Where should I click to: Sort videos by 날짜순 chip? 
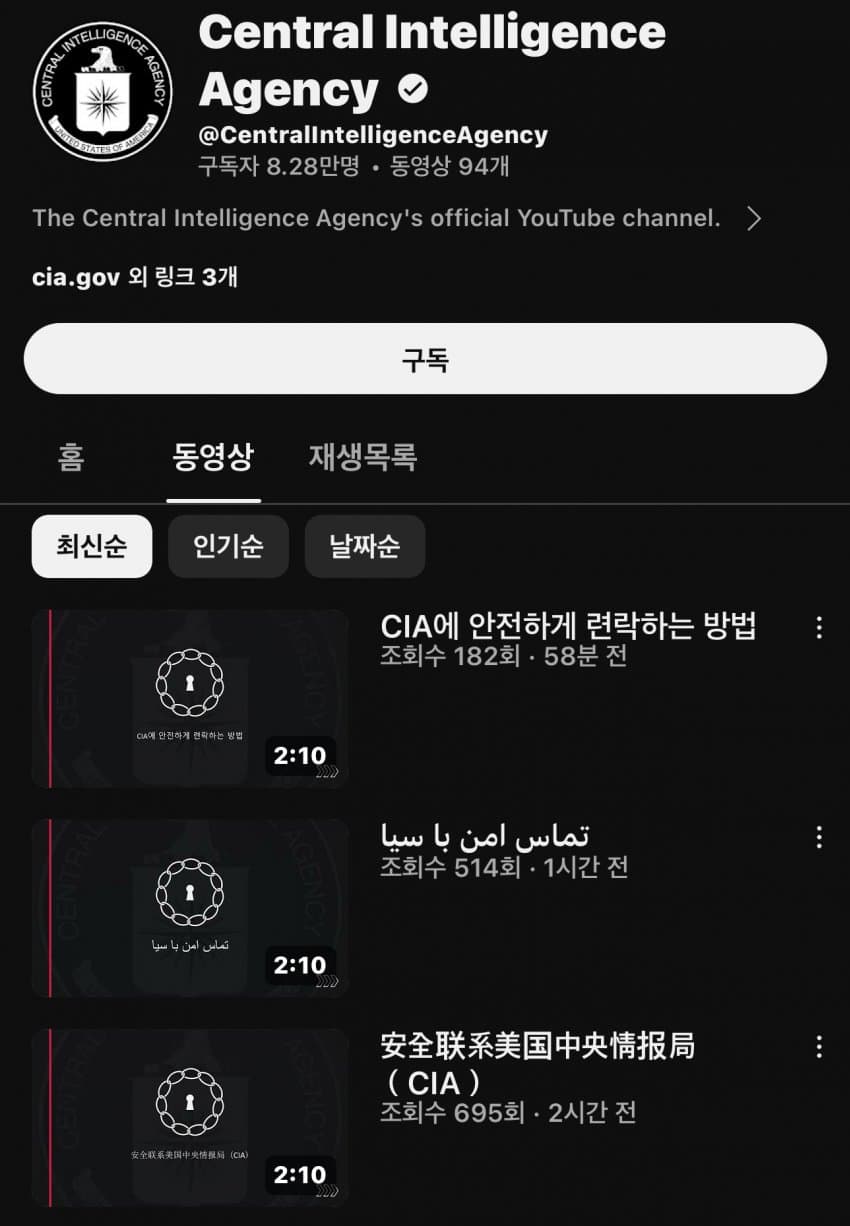point(364,546)
